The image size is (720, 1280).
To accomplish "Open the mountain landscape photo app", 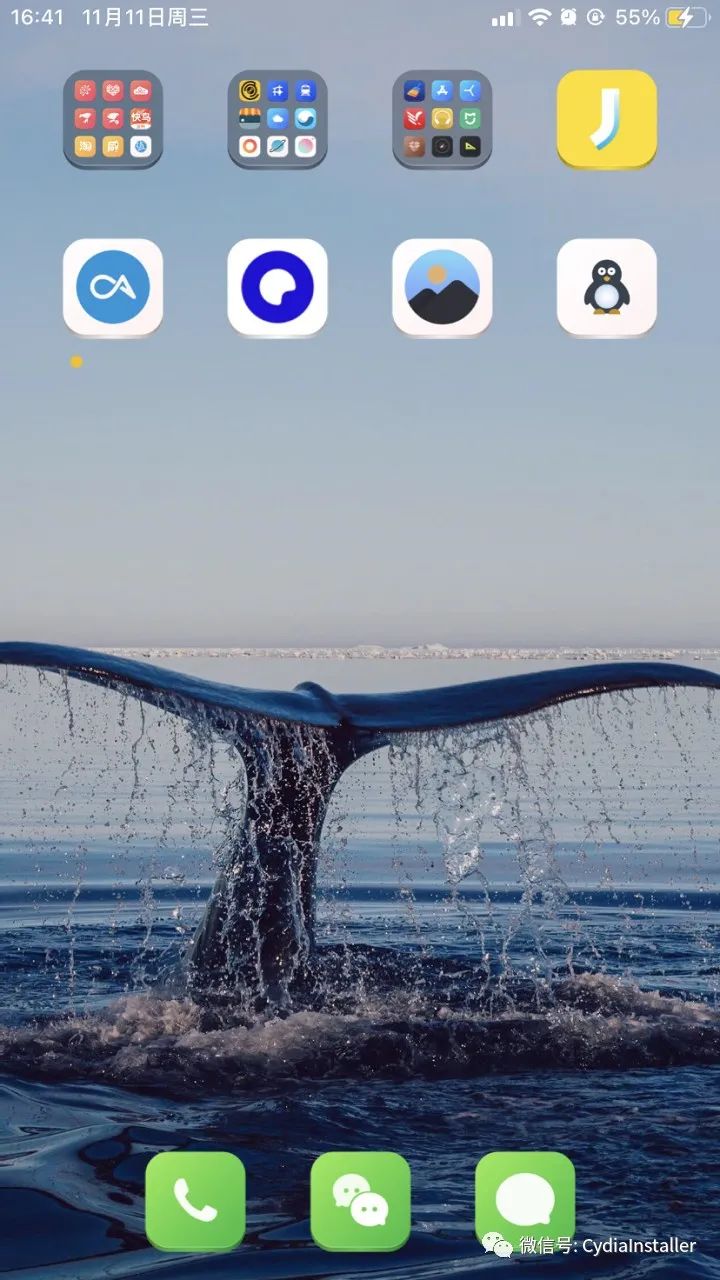I will 442,288.
